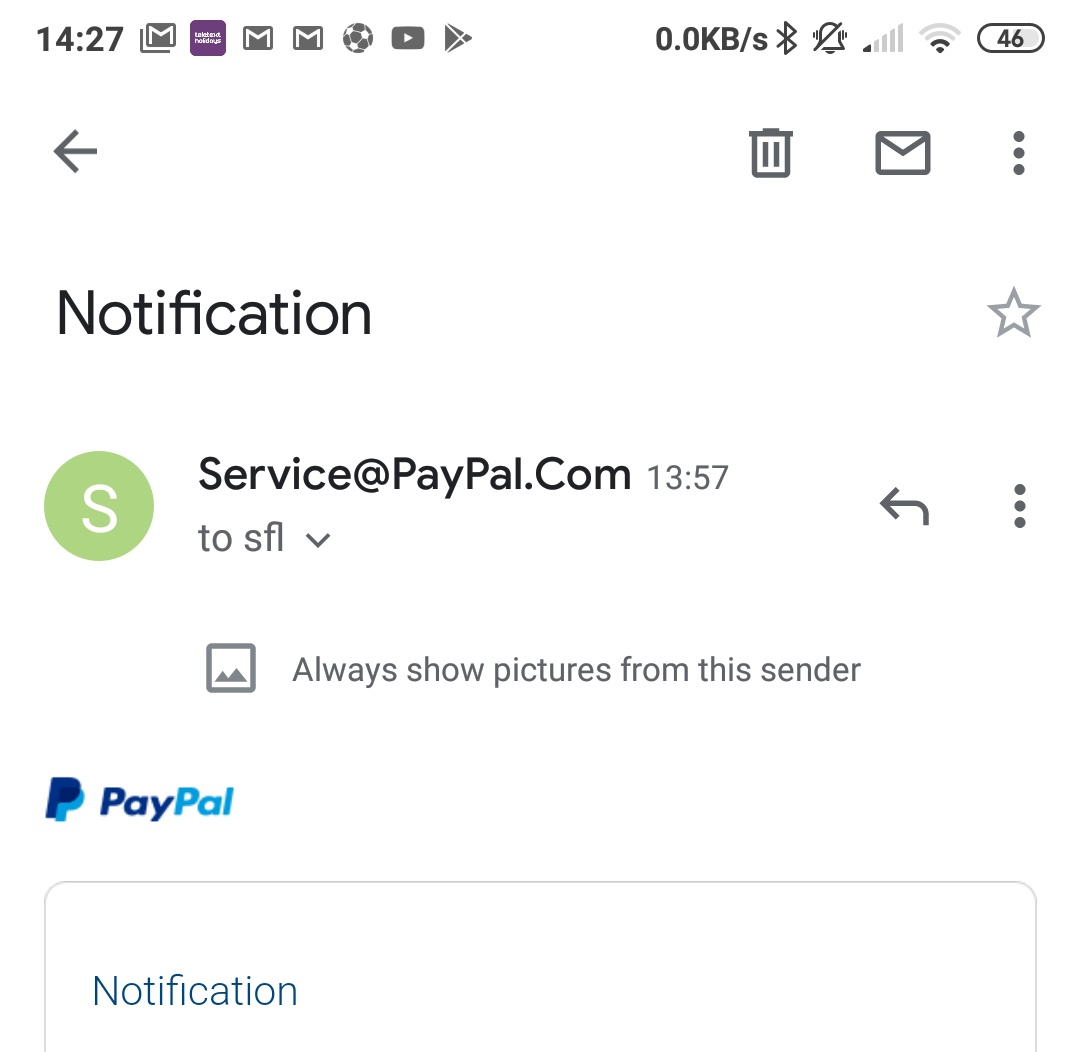
Task: Delete this email with the trash icon
Action: 771,152
